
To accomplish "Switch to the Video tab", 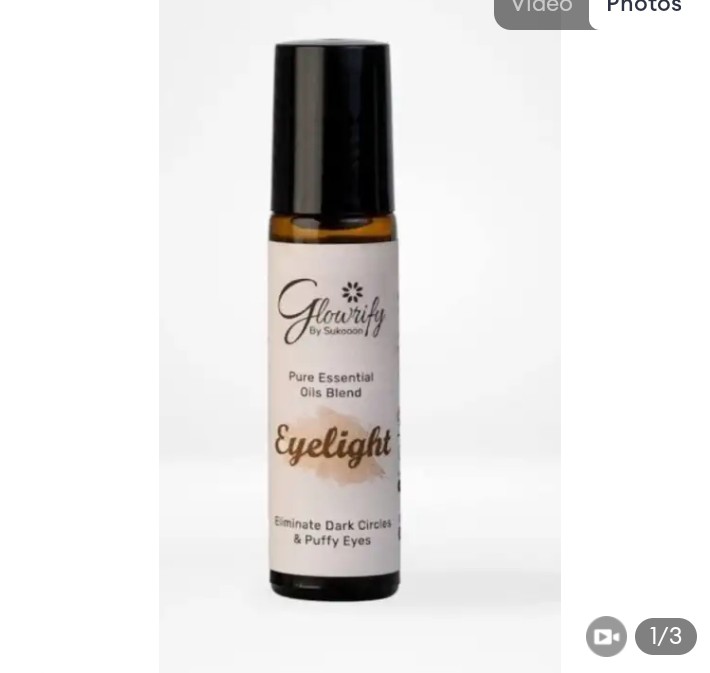I will [541, 8].
